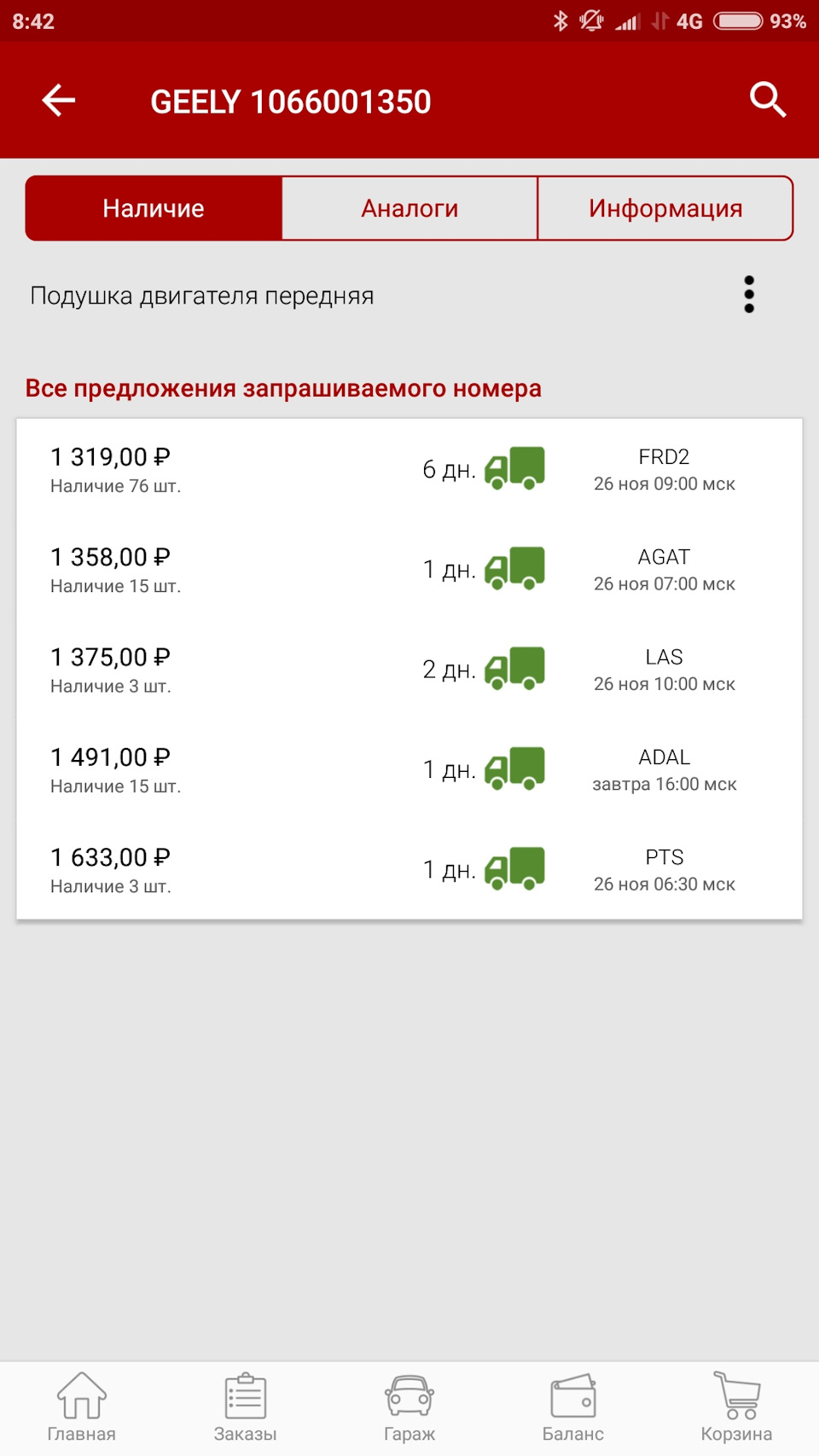Viewport: 819px width, 1456px height.
Task: Tap the truck icon next to AGAT offer
Action: coord(514,568)
